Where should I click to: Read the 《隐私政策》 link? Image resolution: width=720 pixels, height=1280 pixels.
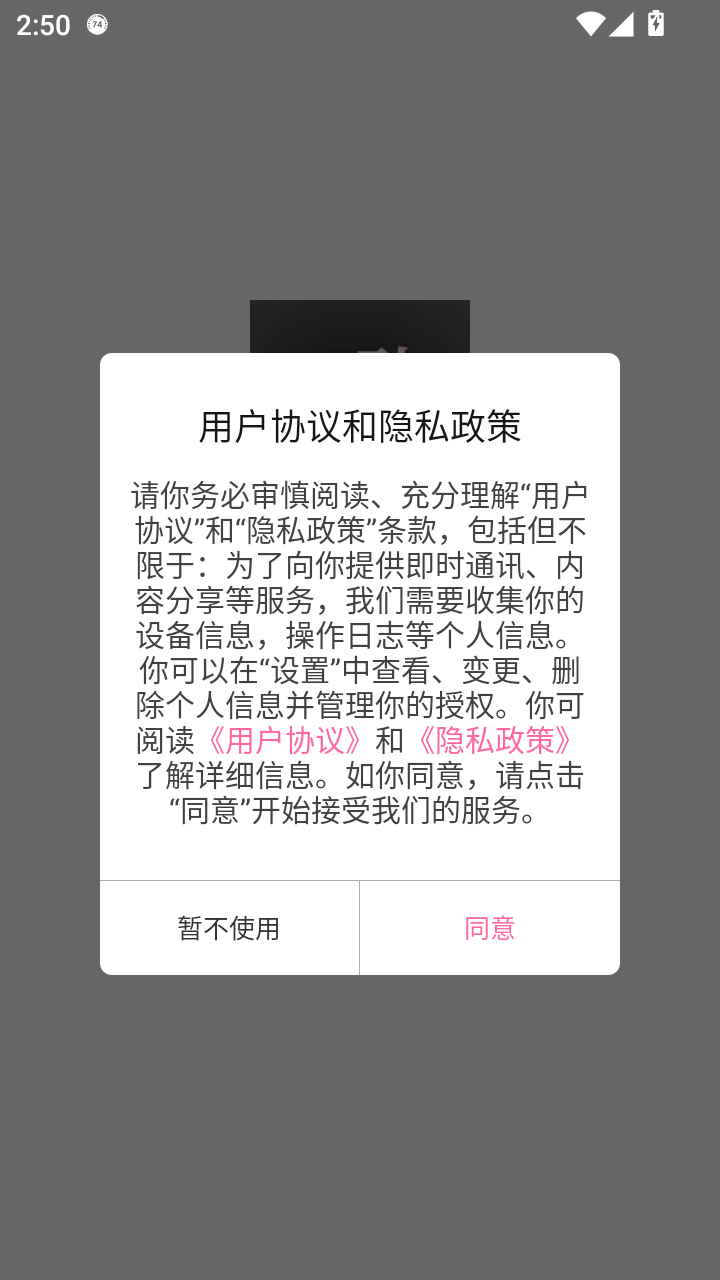coord(494,740)
